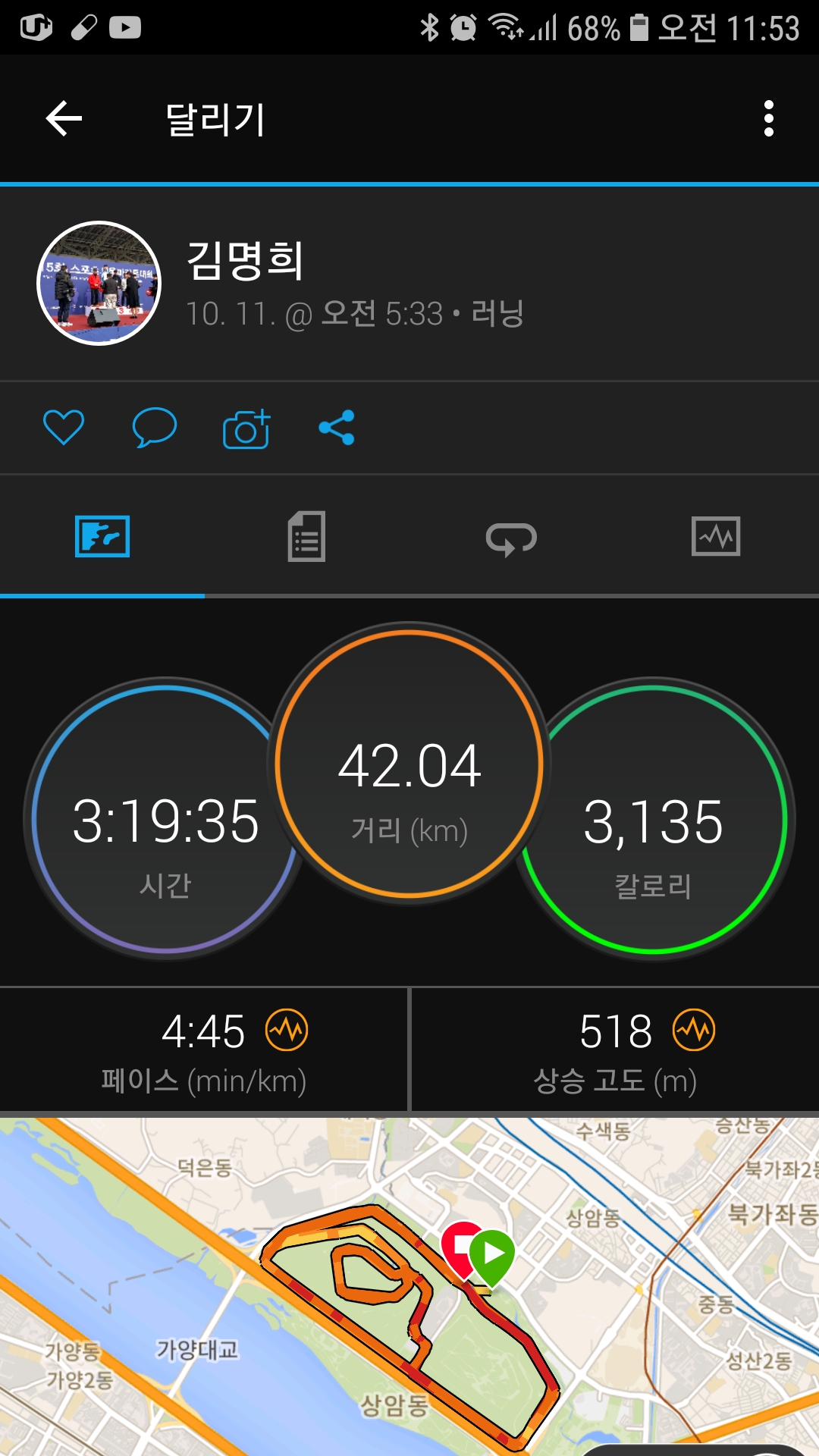Image resolution: width=819 pixels, height=1456 pixels.
Task: Open the pace chart icon next to 4:45
Action: coord(287,1031)
